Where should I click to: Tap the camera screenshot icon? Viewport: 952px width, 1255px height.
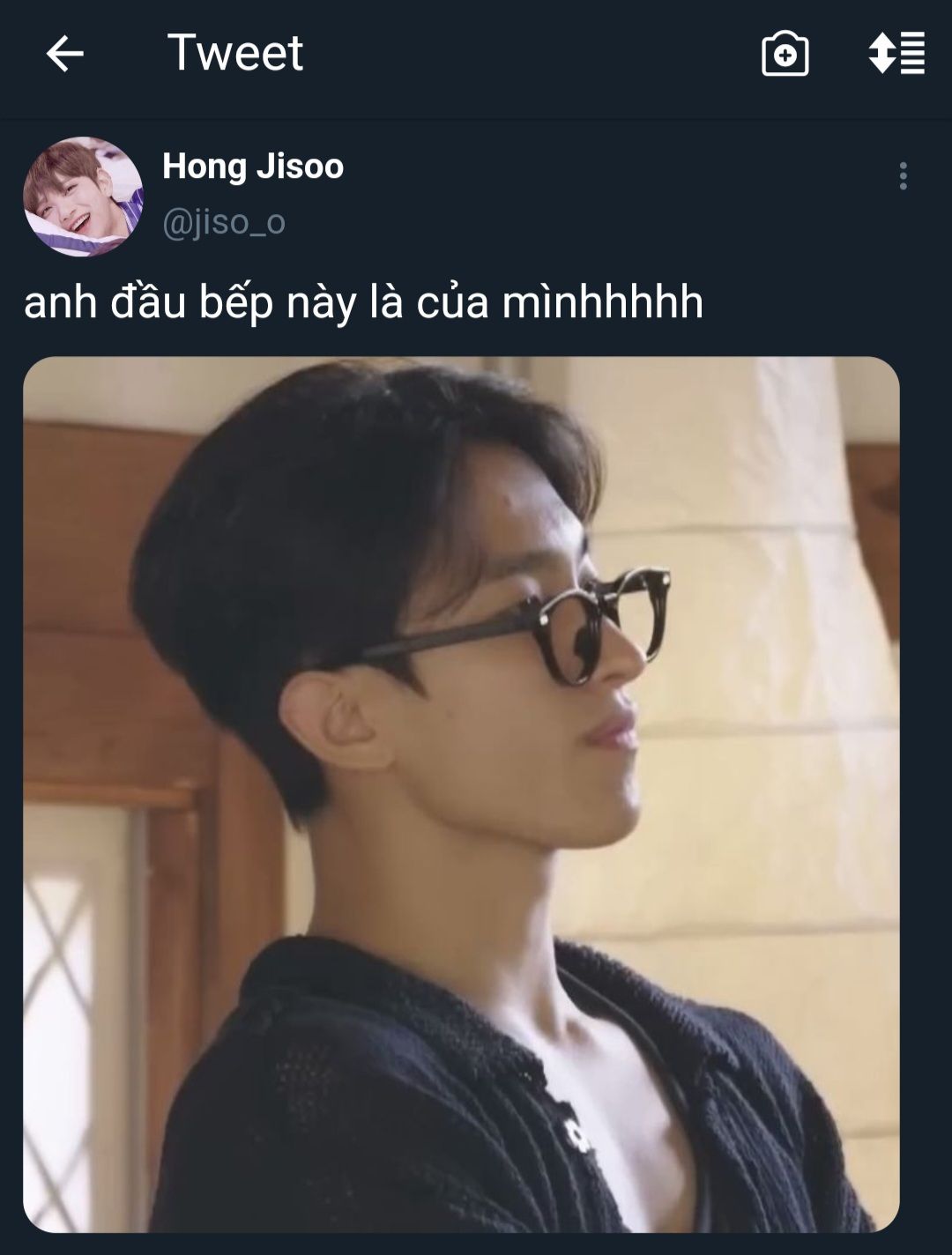pos(785,55)
